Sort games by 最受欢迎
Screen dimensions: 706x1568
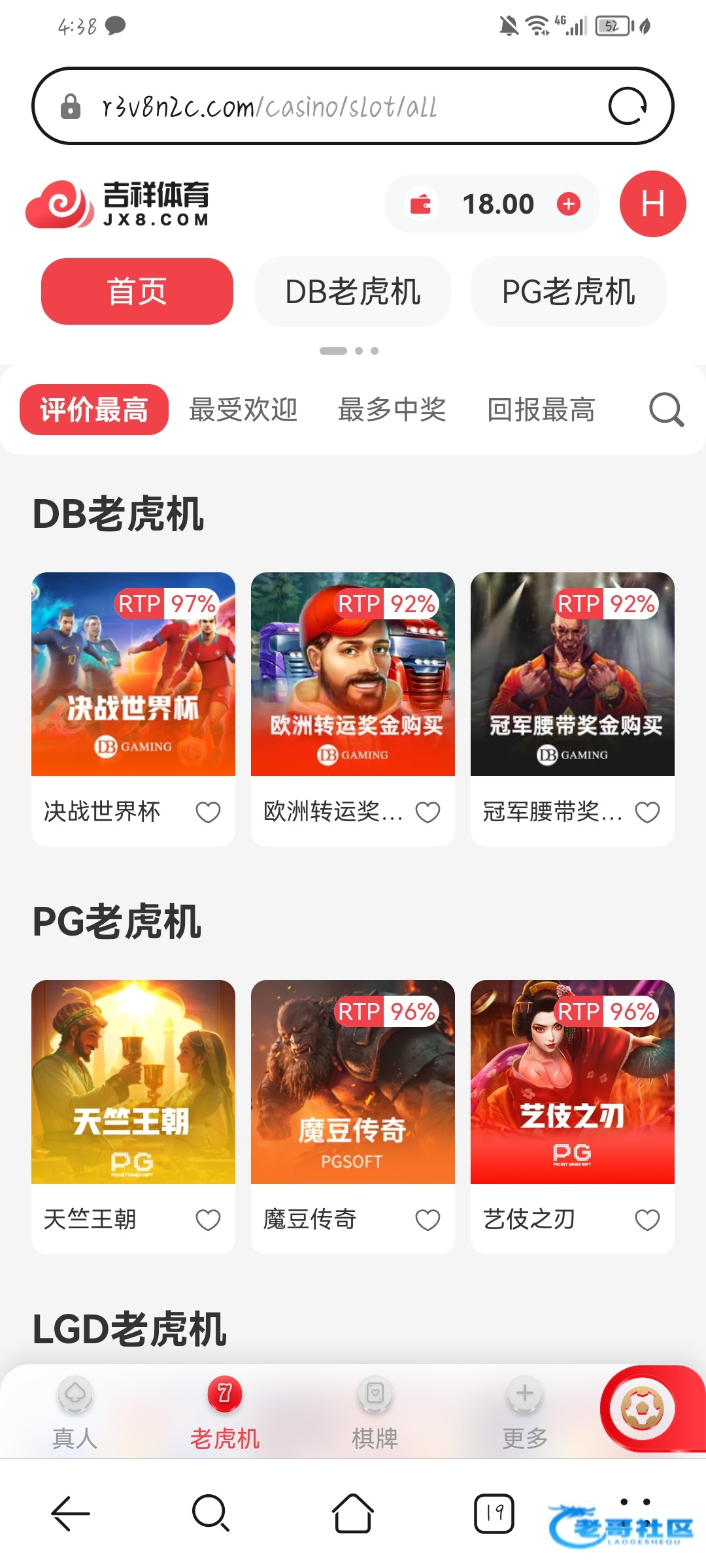coord(243,410)
